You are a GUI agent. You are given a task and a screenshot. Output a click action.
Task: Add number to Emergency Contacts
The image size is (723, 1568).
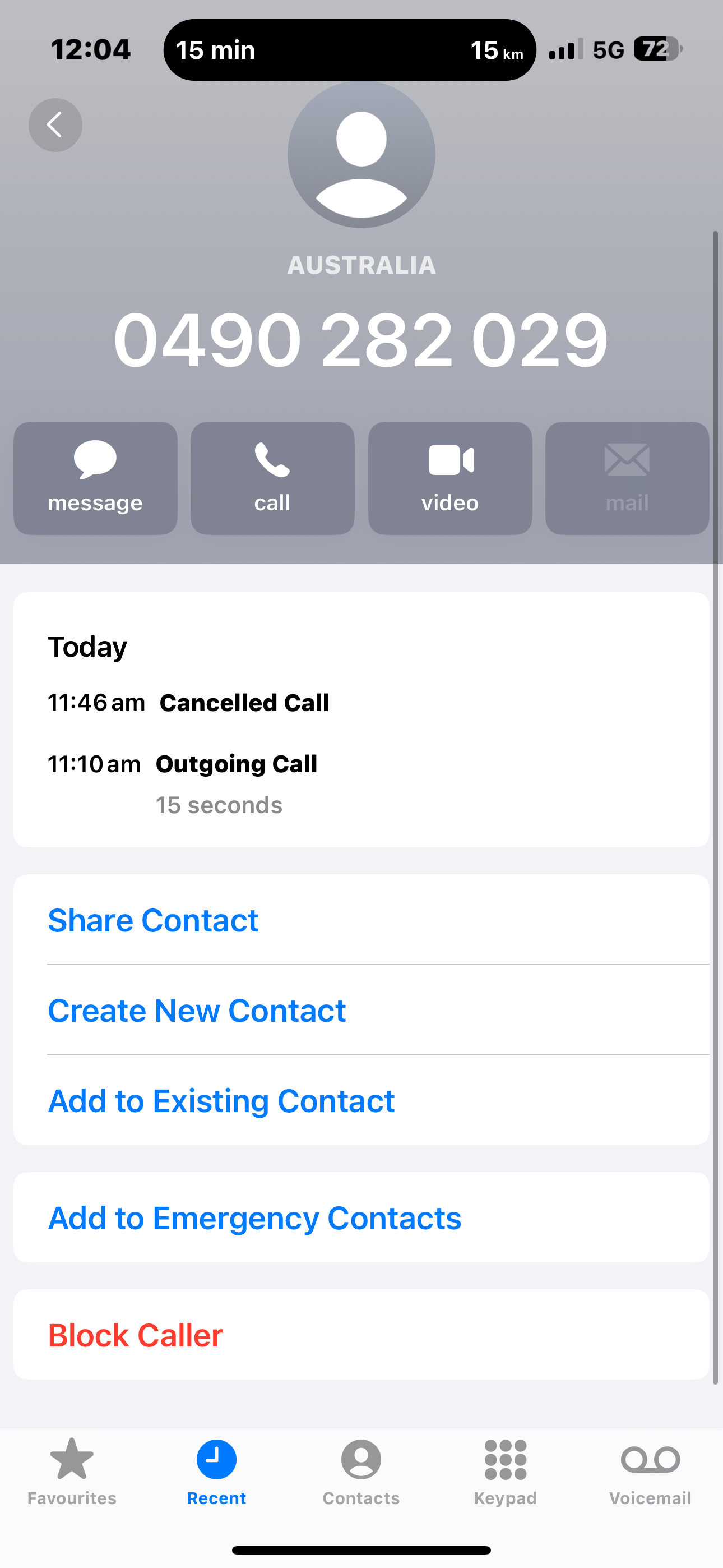click(254, 1218)
